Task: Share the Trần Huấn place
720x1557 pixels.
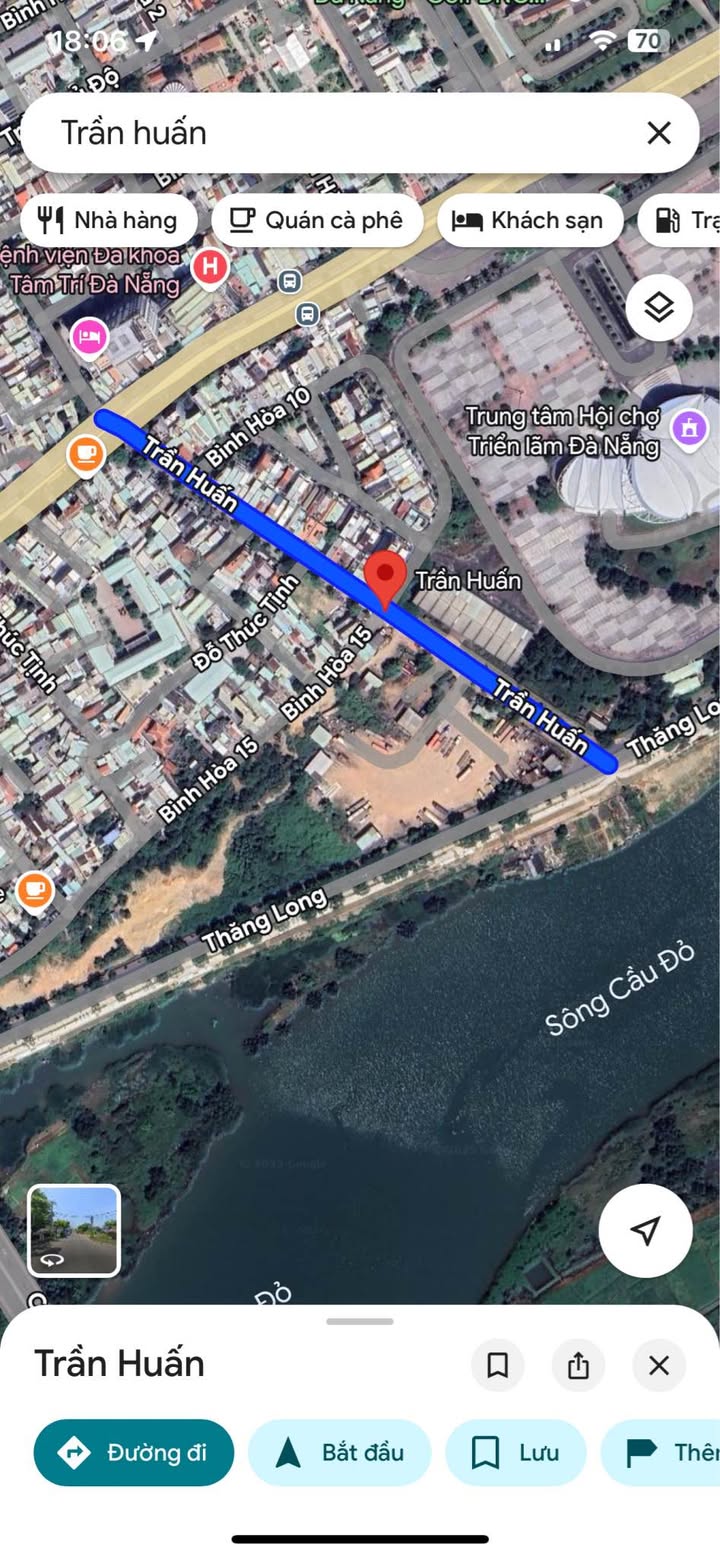Action: click(578, 1365)
